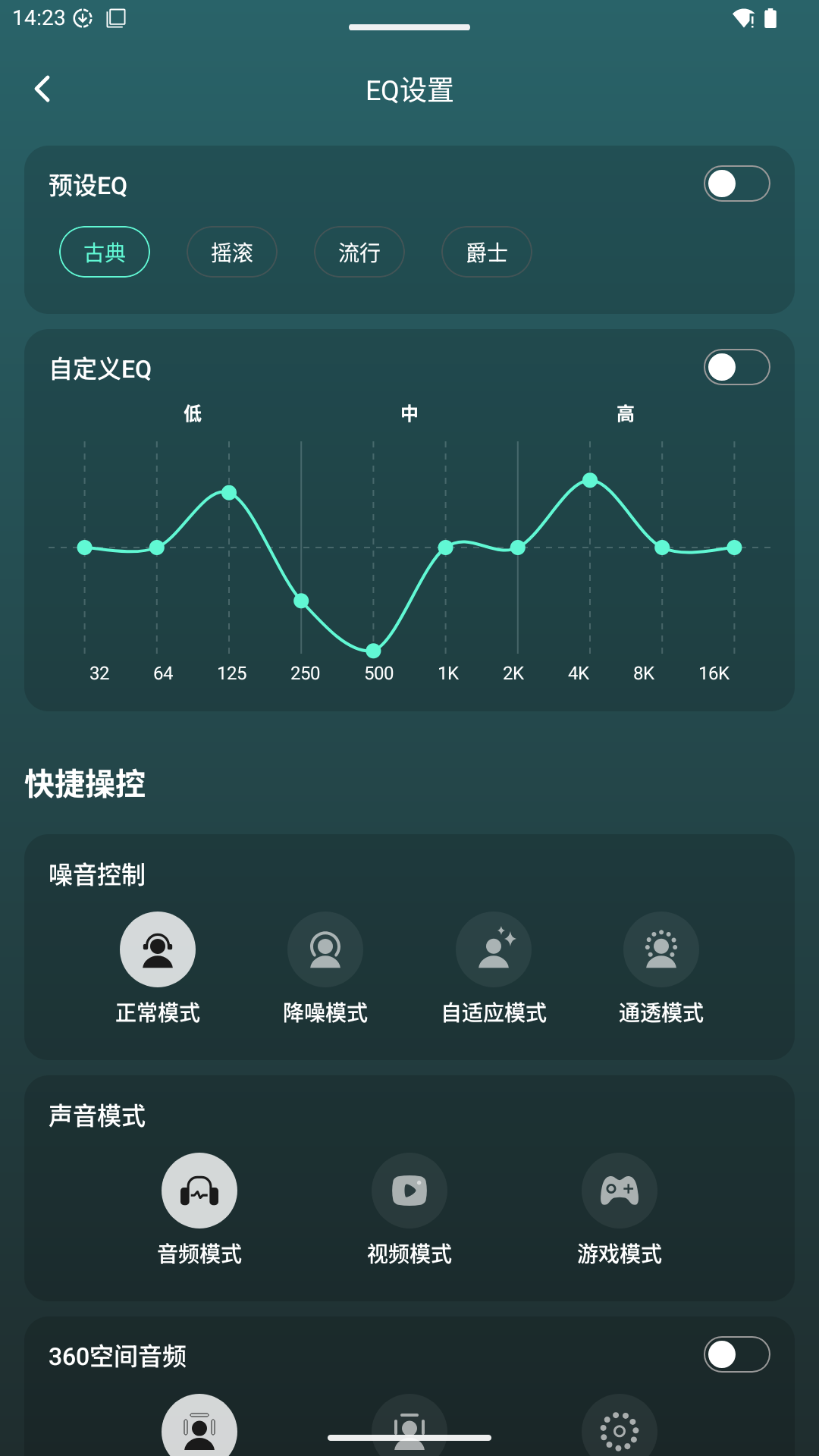Click the 4K frequency point on the curve
Image resolution: width=819 pixels, height=1456 pixels.
click(x=591, y=479)
